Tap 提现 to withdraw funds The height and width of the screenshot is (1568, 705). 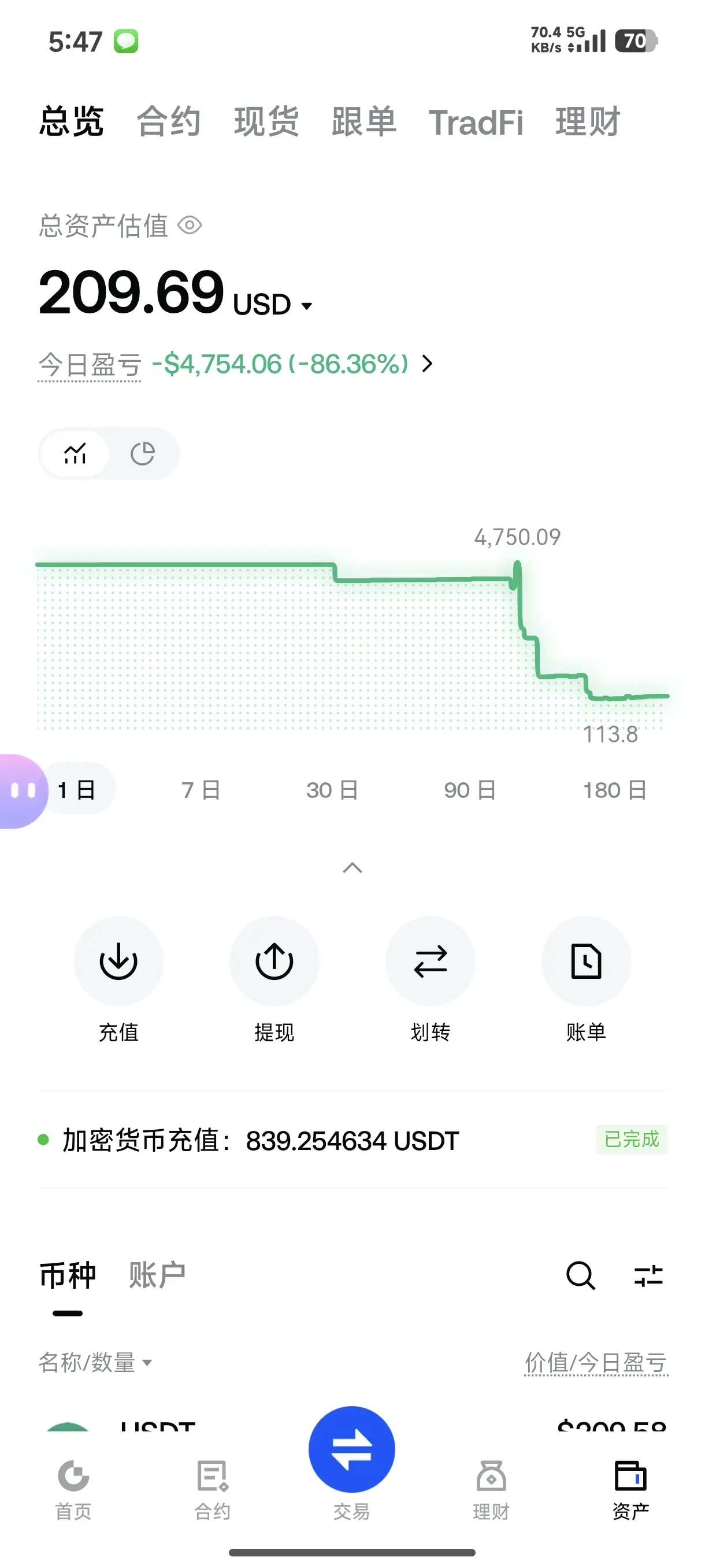(x=274, y=961)
